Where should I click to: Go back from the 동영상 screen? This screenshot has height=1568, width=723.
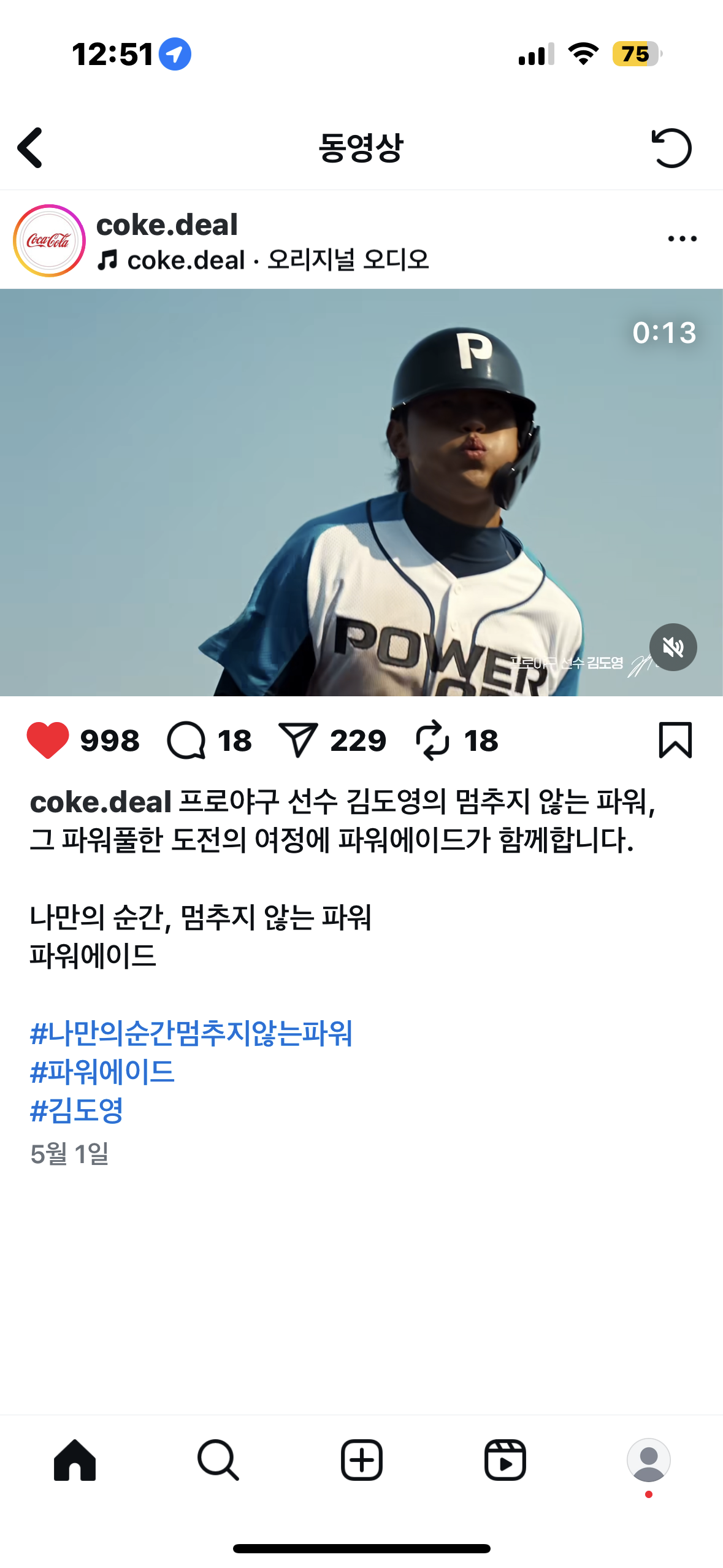click(30, 148)
